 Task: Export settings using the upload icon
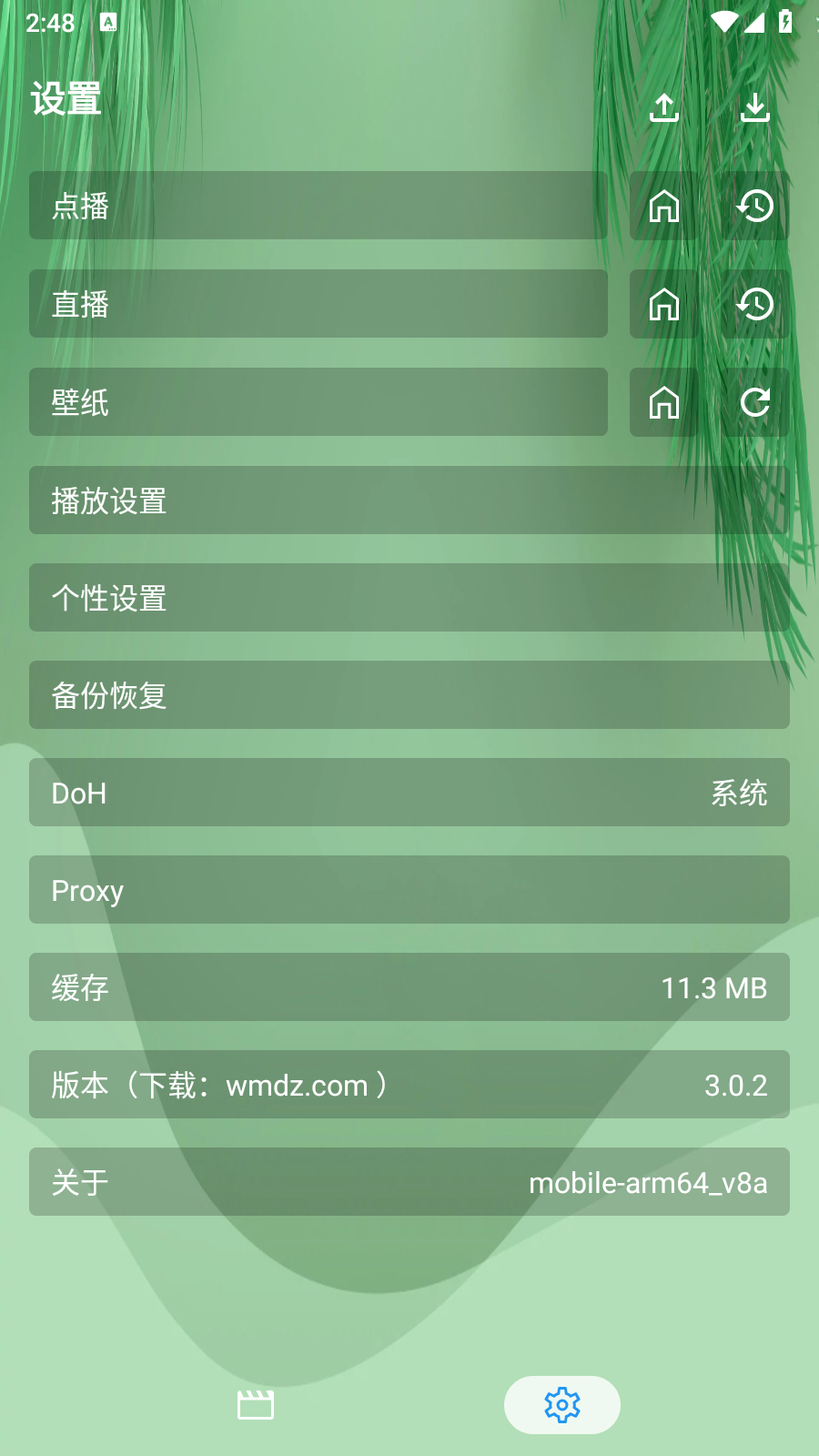(663, 106)
